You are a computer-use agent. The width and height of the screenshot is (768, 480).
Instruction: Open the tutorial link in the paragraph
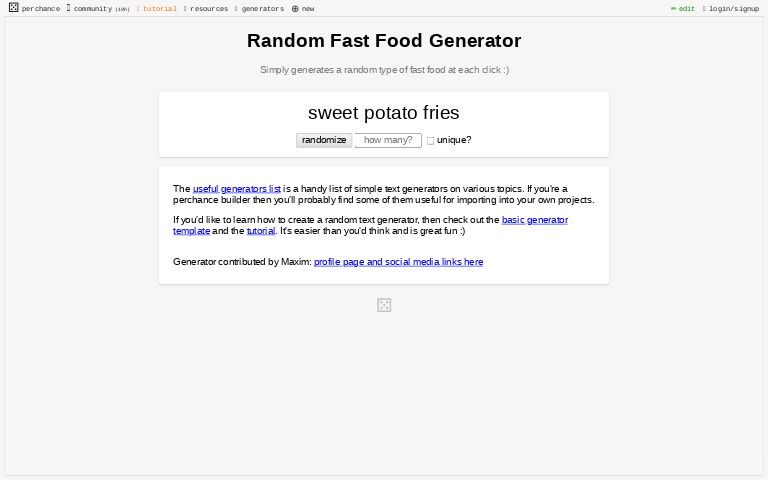coord(260,230)
